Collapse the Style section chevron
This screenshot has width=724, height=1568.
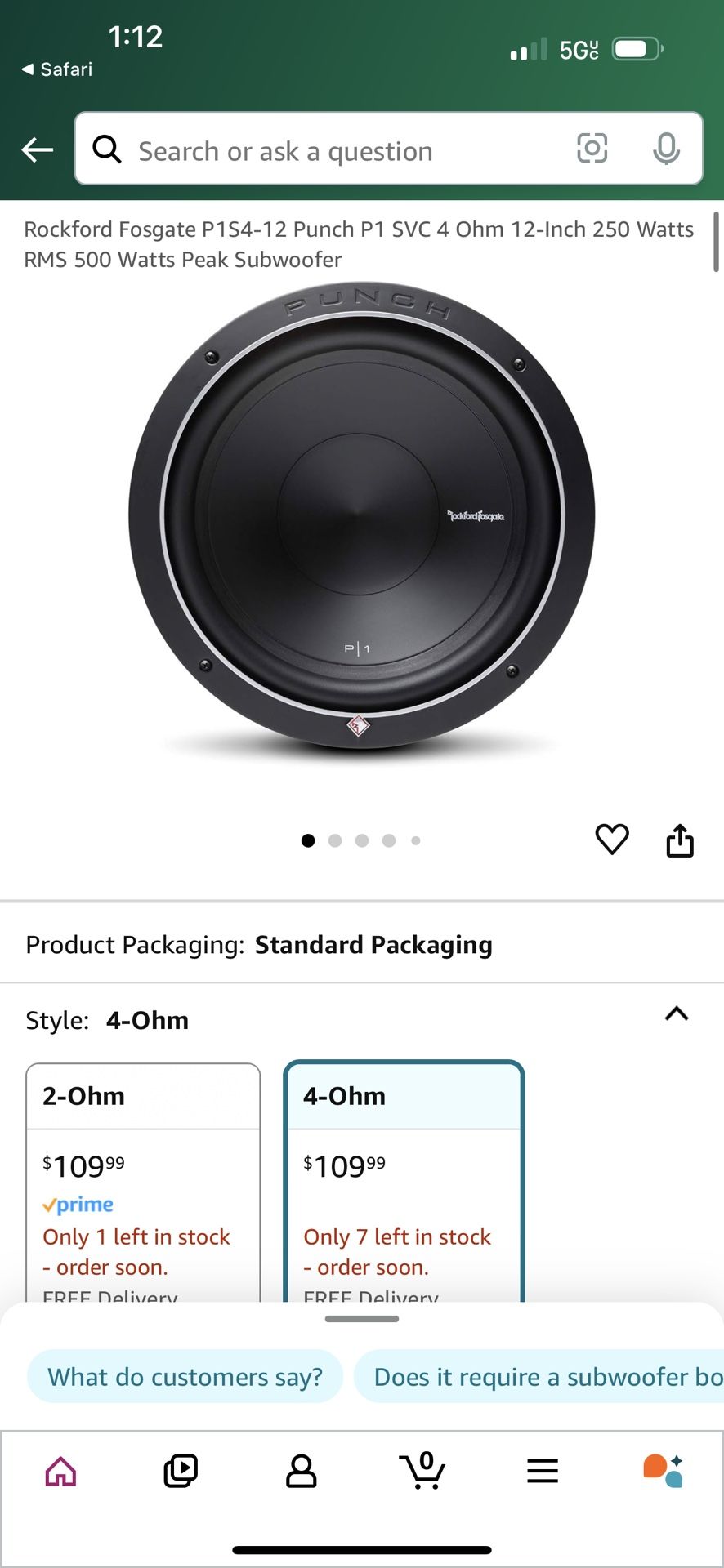[x=676, y=1015]
